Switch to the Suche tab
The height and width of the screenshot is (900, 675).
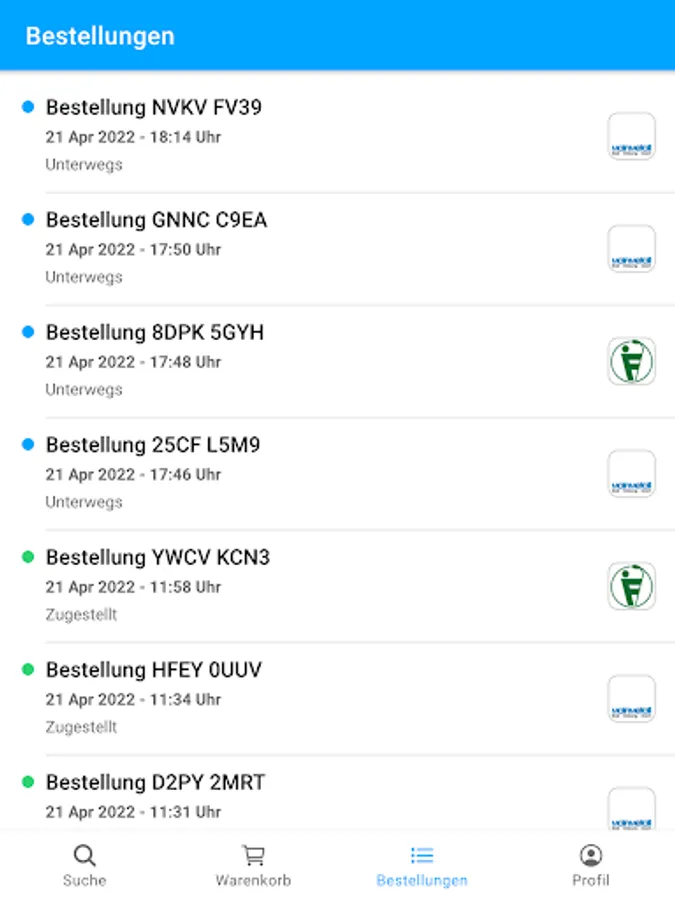coord(84,866)
